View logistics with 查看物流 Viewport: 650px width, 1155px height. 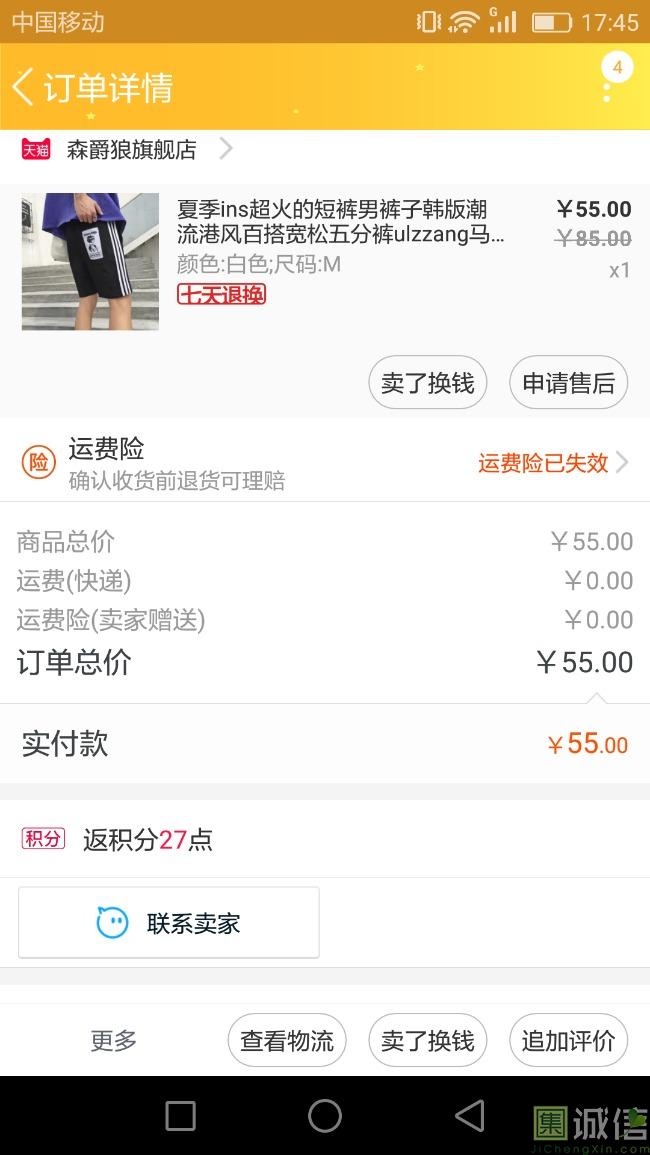pyautogui.click(x=287, y=1040)
